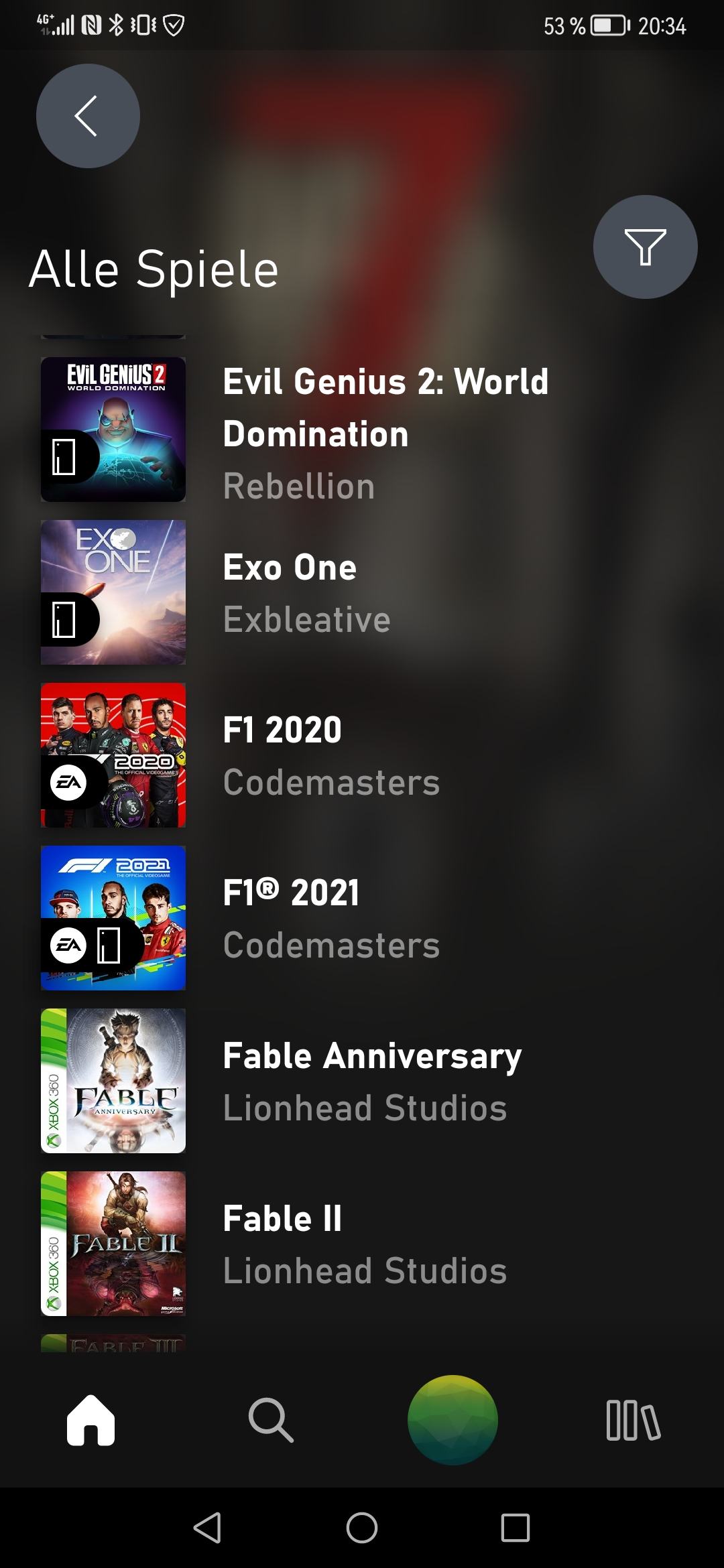Select F1 2020 by Codemasters

(362, 755)
